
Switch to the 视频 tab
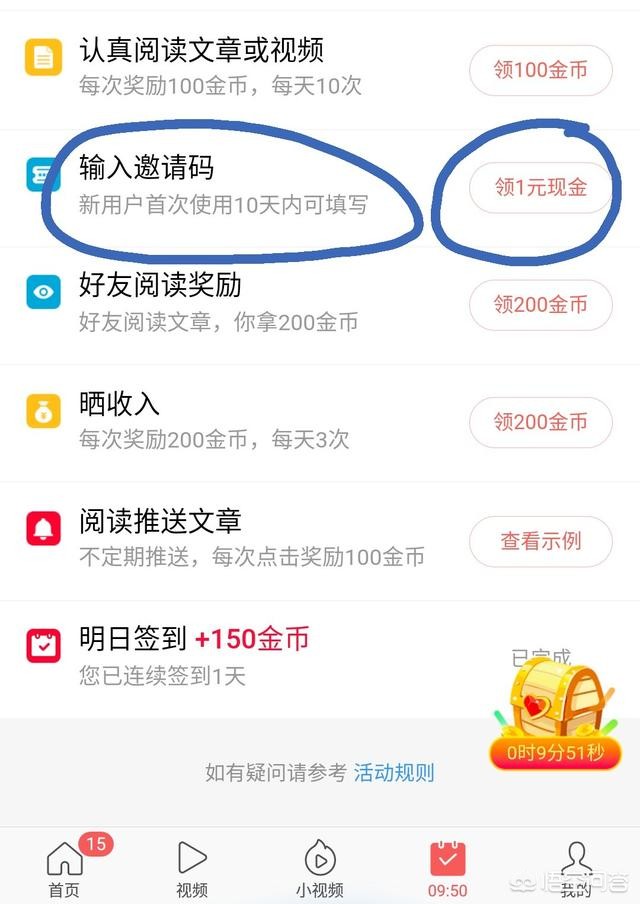[192, 867]
